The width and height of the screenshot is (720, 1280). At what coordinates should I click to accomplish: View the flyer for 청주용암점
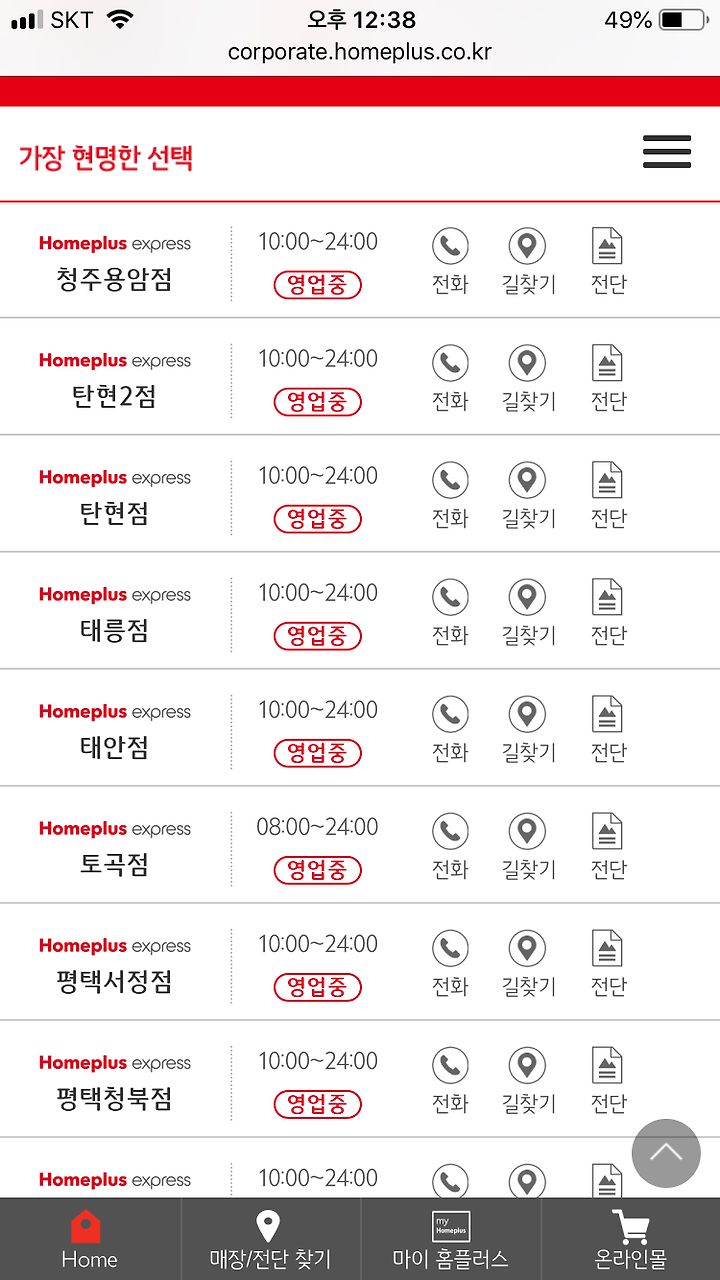click(x=608, y=261)
